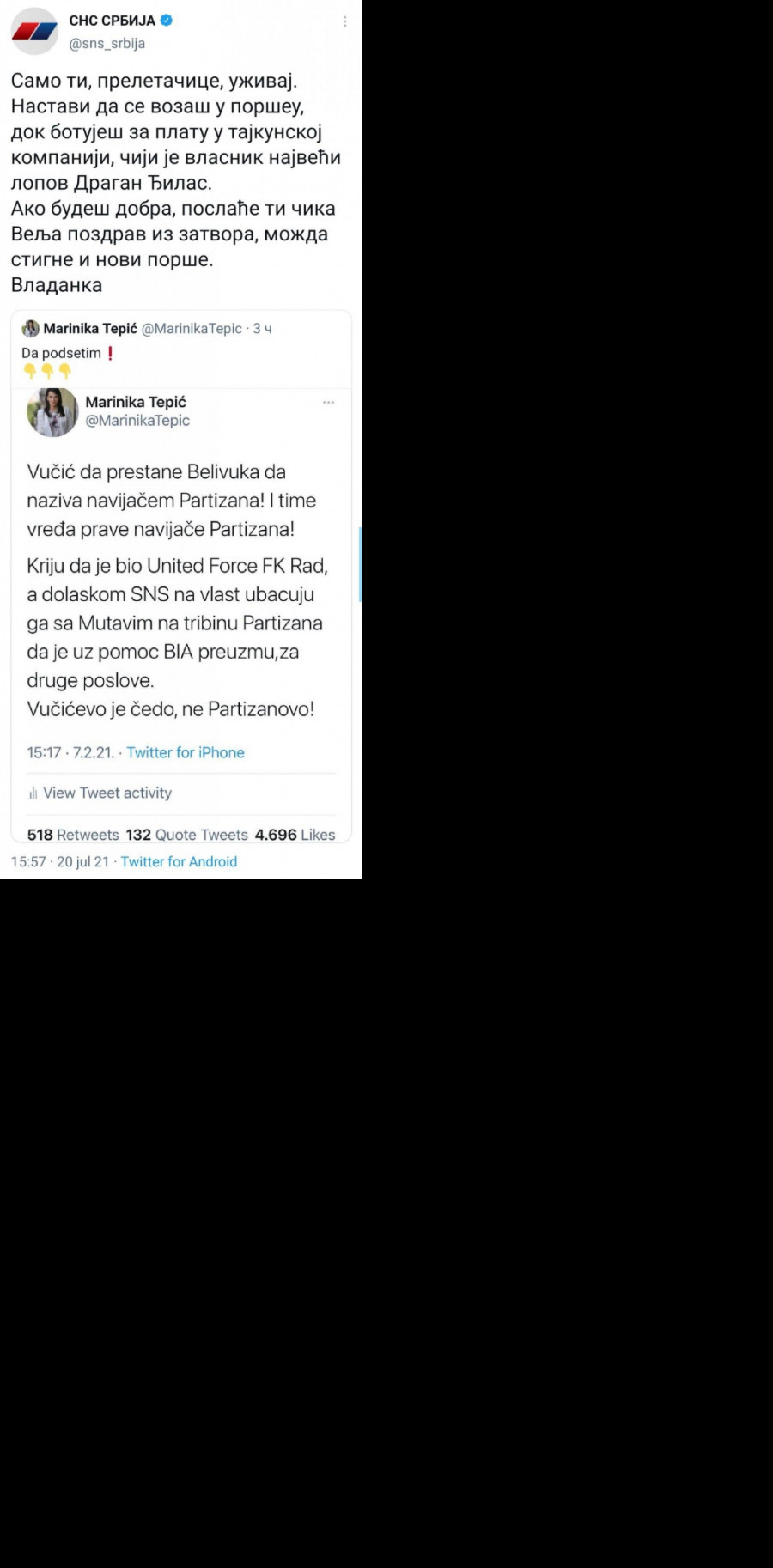Viewport: 773px width, 1568px height.
Task: Tap the Twitter for Android source link
Action: click(179, 861)
